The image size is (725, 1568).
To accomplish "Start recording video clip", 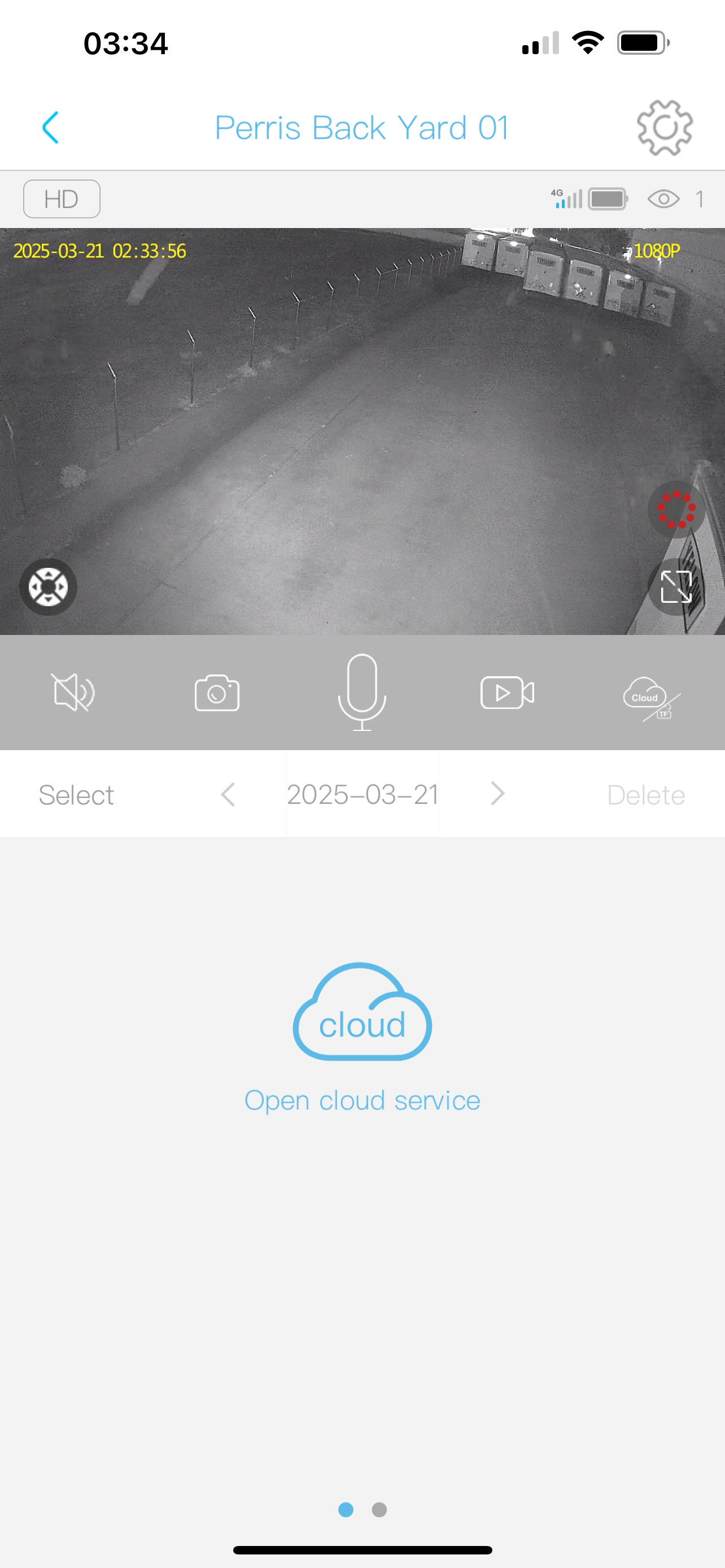I will point(507,693).
